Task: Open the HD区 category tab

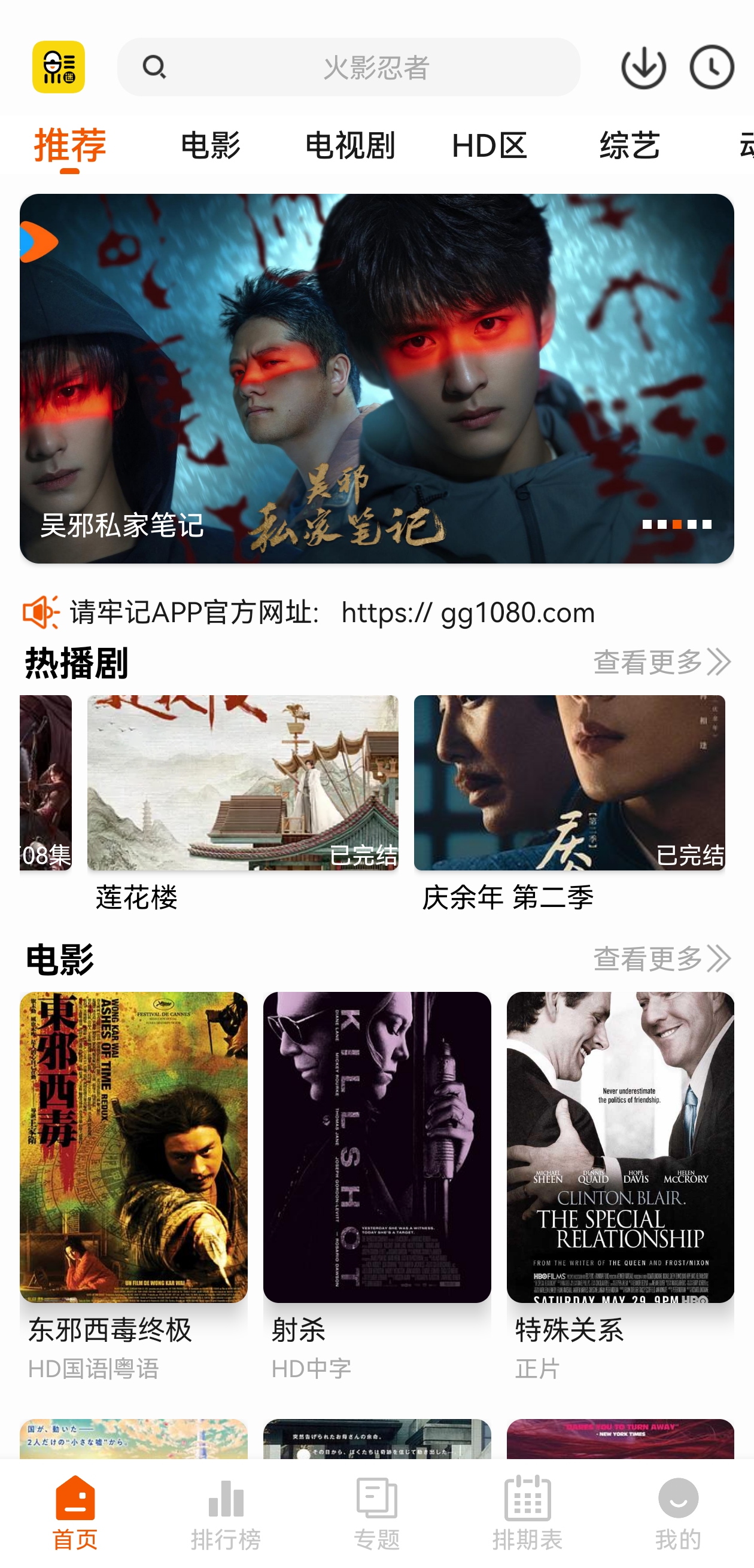Action: pyautogui.click(x=490, y=146)
